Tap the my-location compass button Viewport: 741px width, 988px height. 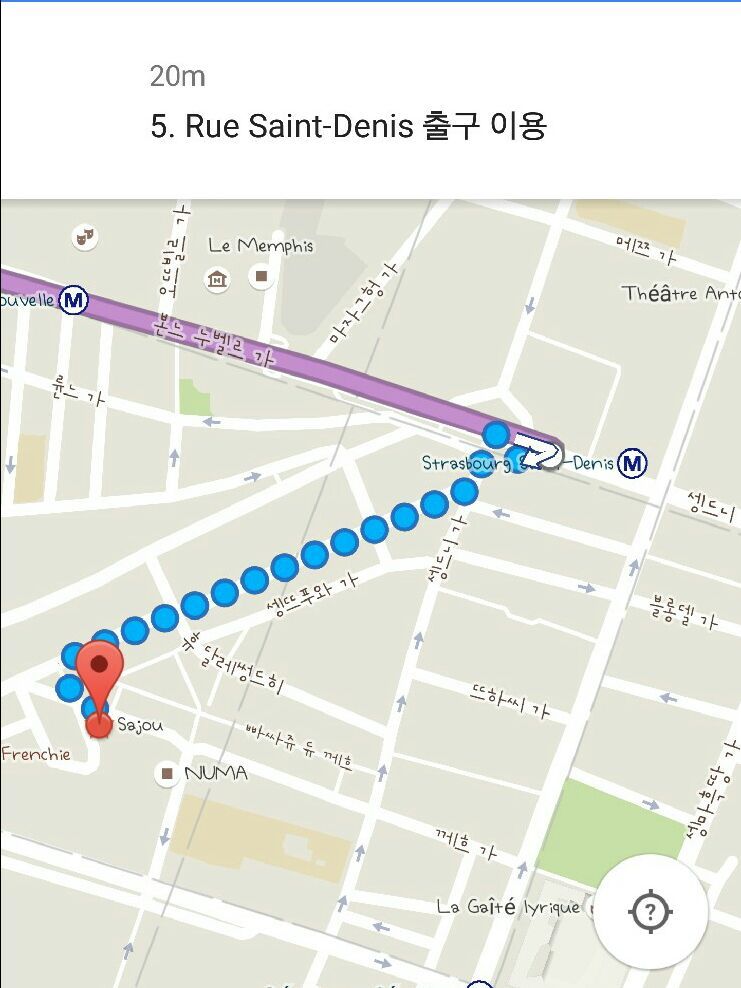coord(651,911)
